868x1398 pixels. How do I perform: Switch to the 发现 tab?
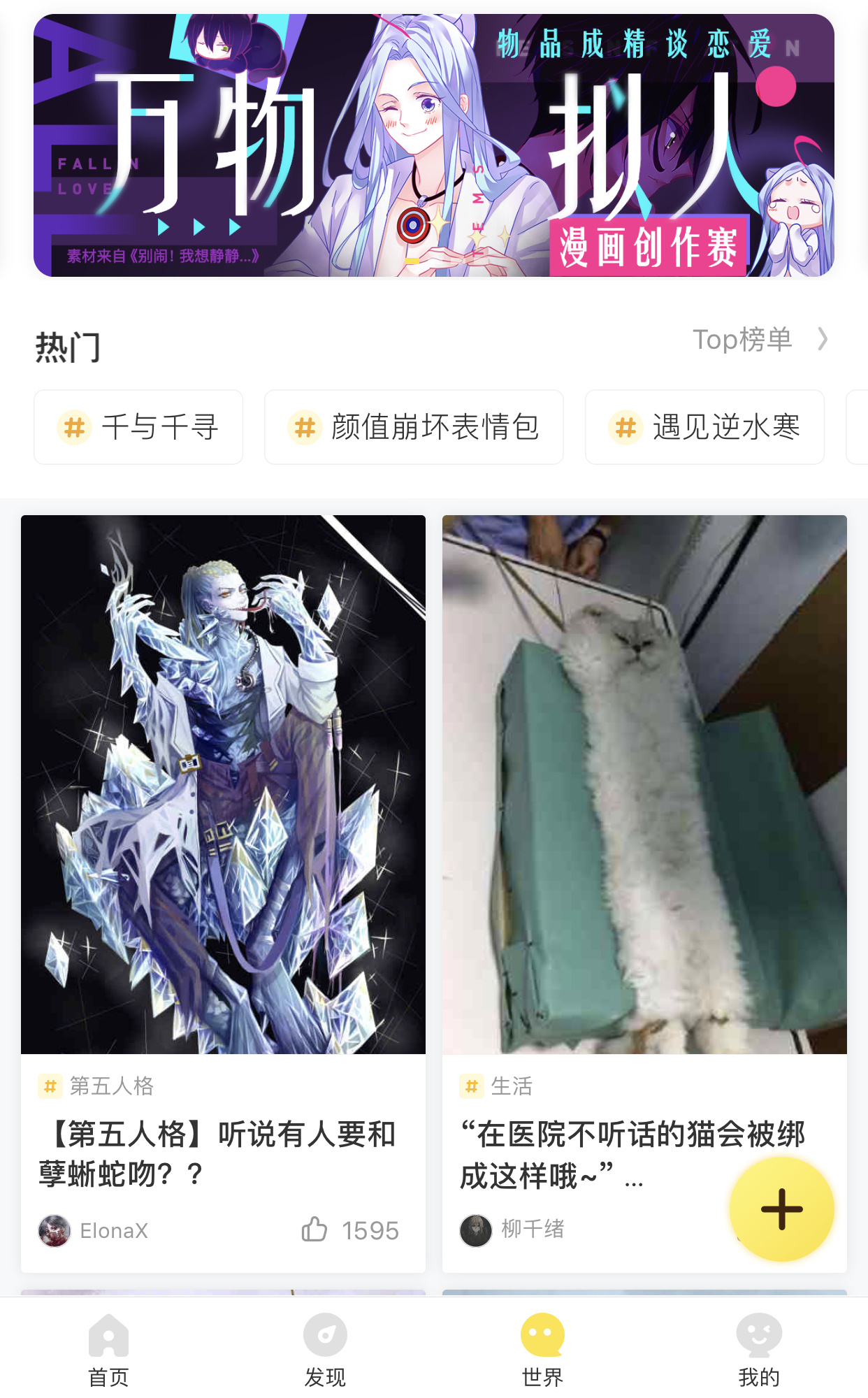click(325, 1349)
